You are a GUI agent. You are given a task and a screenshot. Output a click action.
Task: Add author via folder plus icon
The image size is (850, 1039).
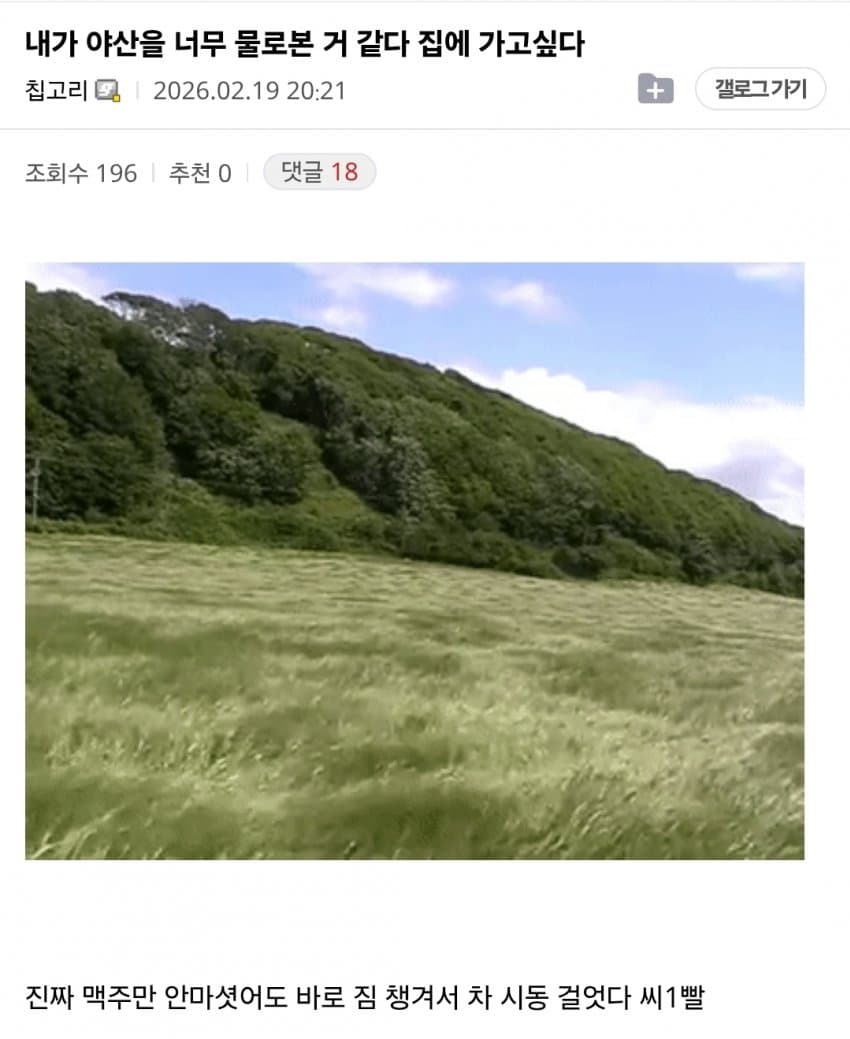655,89
